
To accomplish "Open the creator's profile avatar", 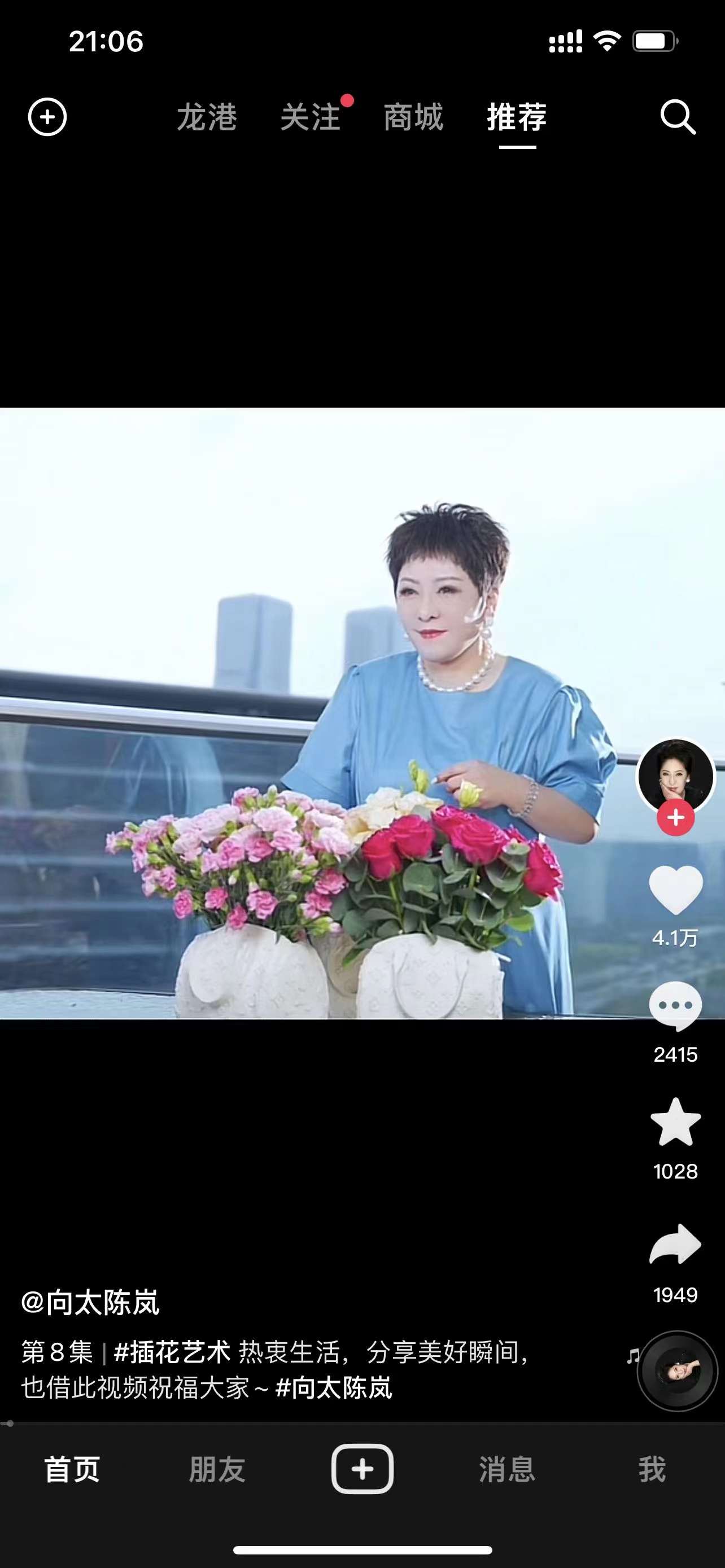I will pyautogui.click(x=675, y=776).
